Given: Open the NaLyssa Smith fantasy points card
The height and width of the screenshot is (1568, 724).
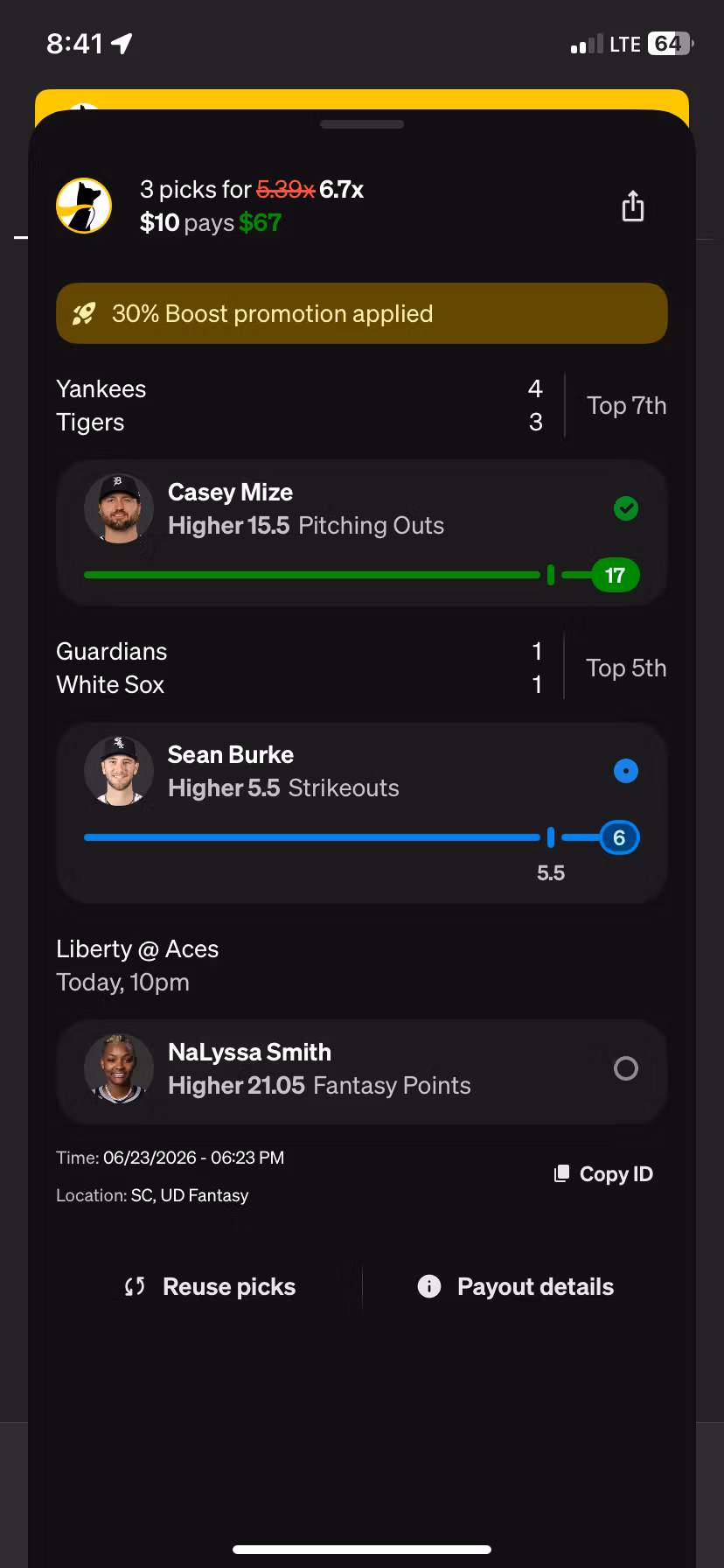Looking at the screenshot, I should (362, 1071).
